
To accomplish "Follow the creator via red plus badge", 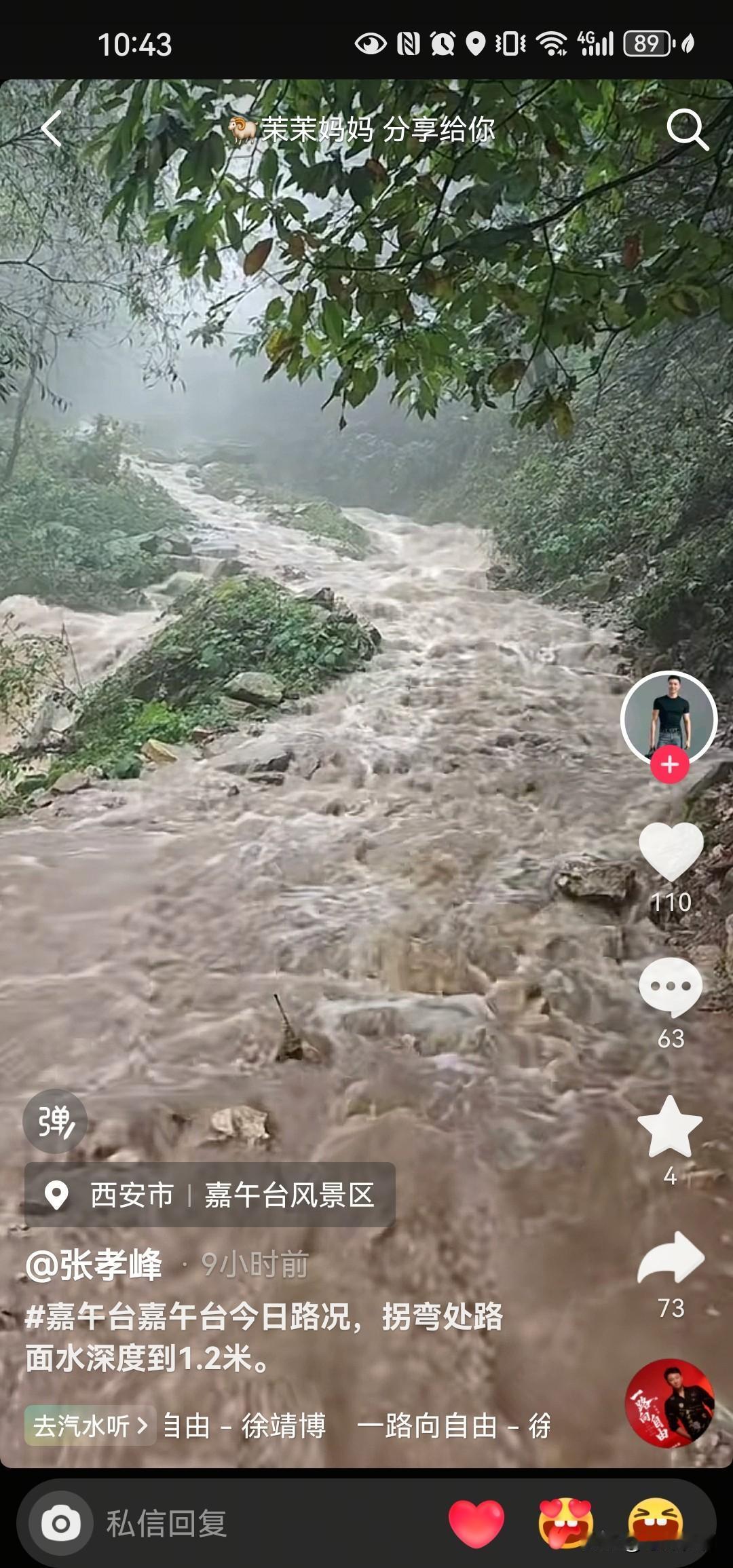I will (x=670, y=764).
